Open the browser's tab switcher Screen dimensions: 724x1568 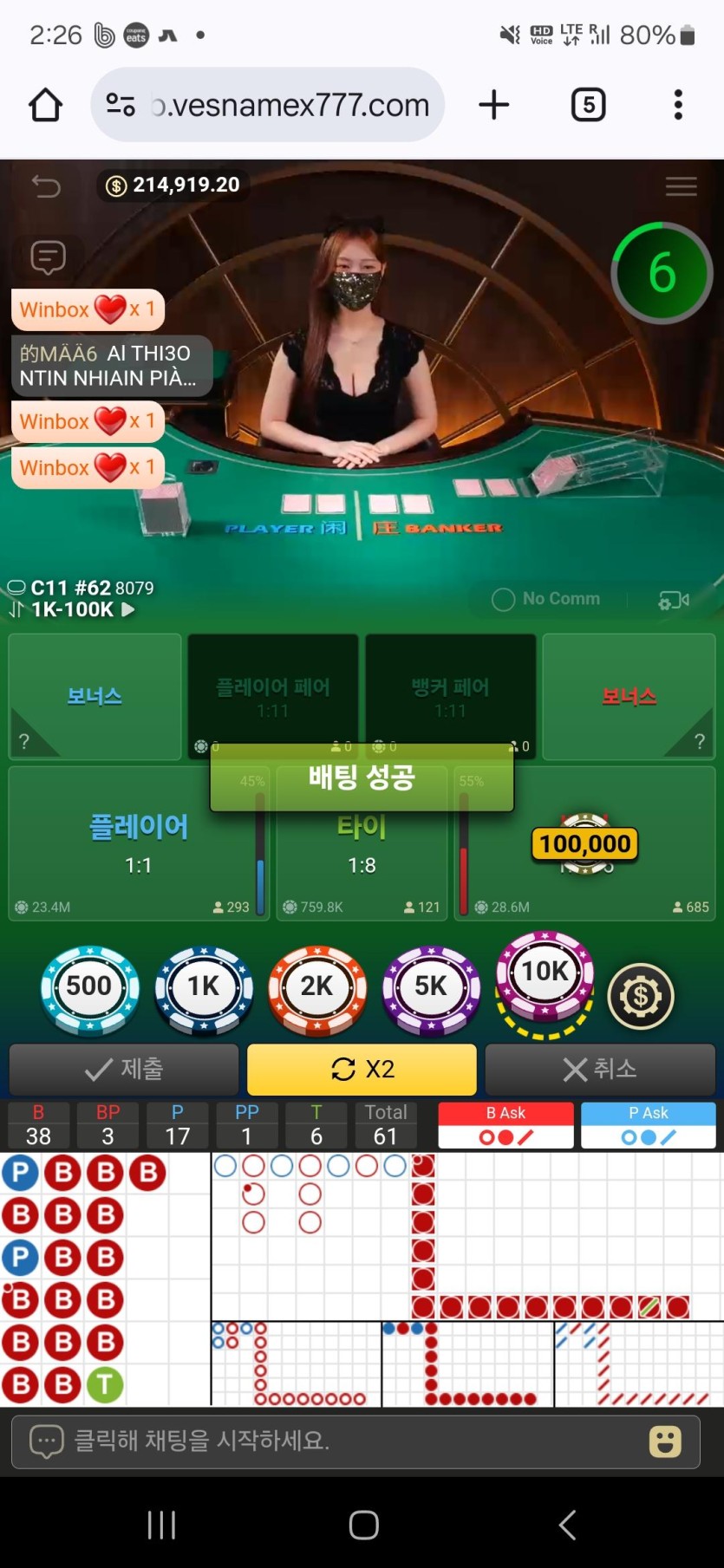pos(588,105)
